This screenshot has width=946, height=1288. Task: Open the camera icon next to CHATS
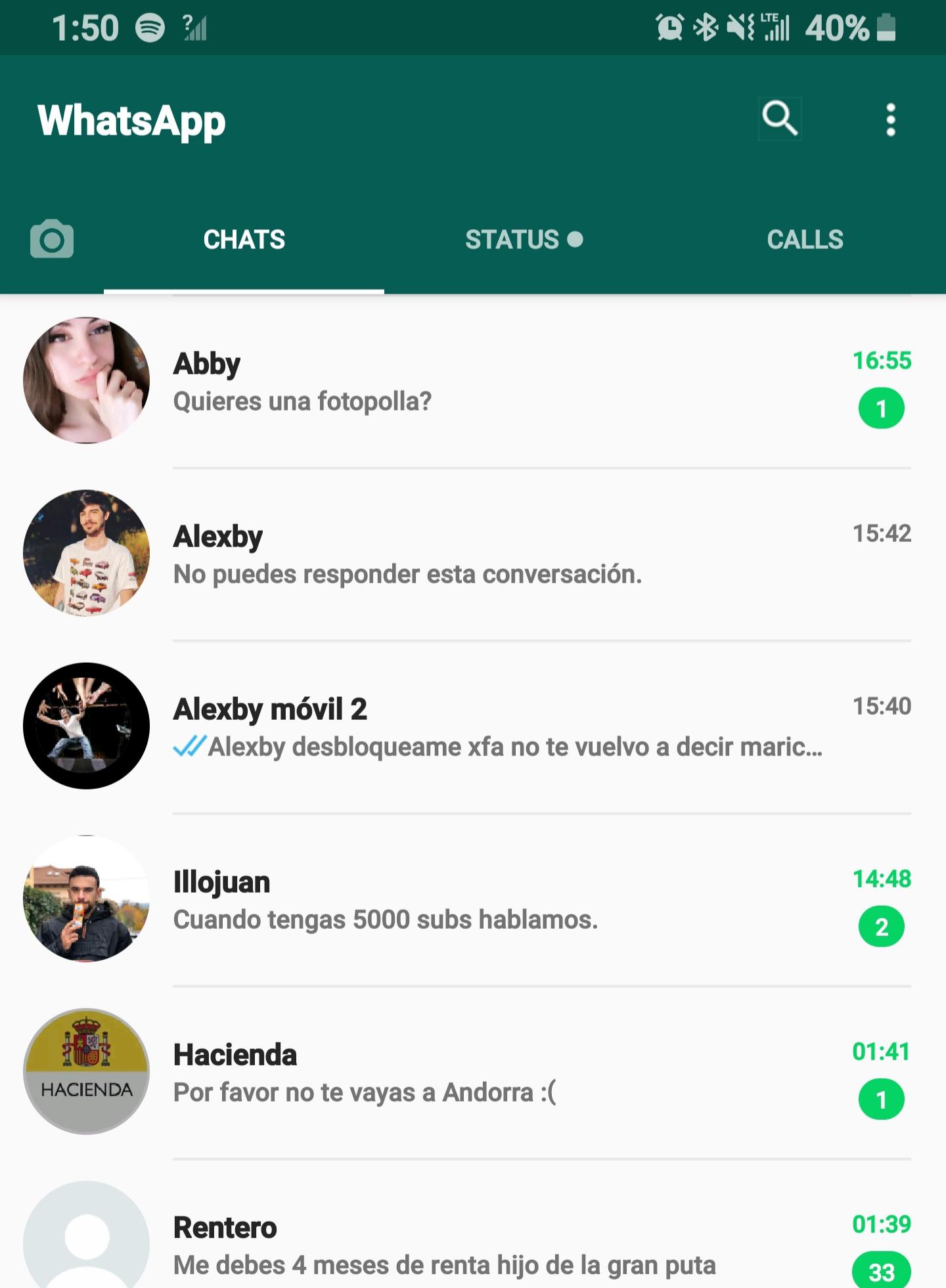(x=52, y=240)
